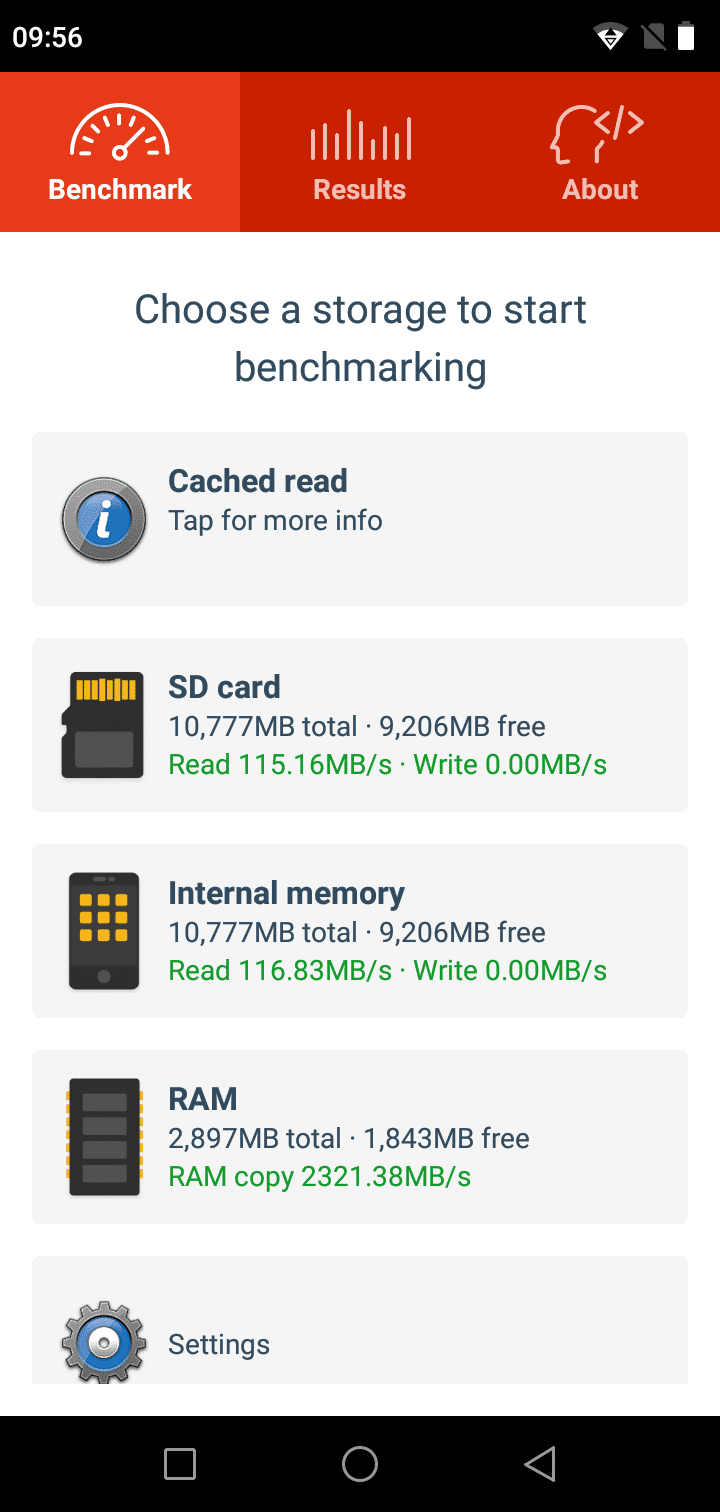Go back using system back button
The width and height of the screenshot is (720, 1512).
tap(540, 1464)
